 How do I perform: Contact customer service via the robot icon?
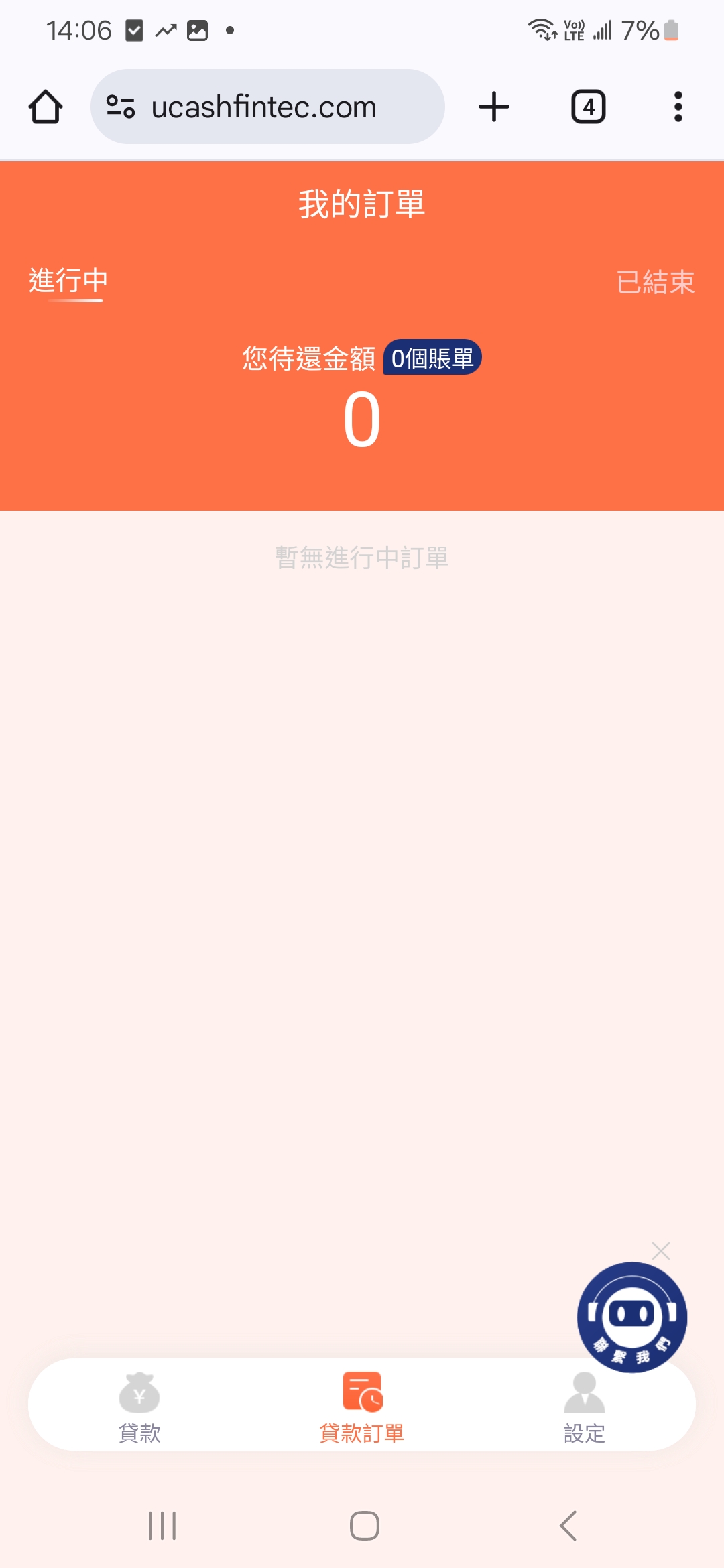click(631, 1316)
